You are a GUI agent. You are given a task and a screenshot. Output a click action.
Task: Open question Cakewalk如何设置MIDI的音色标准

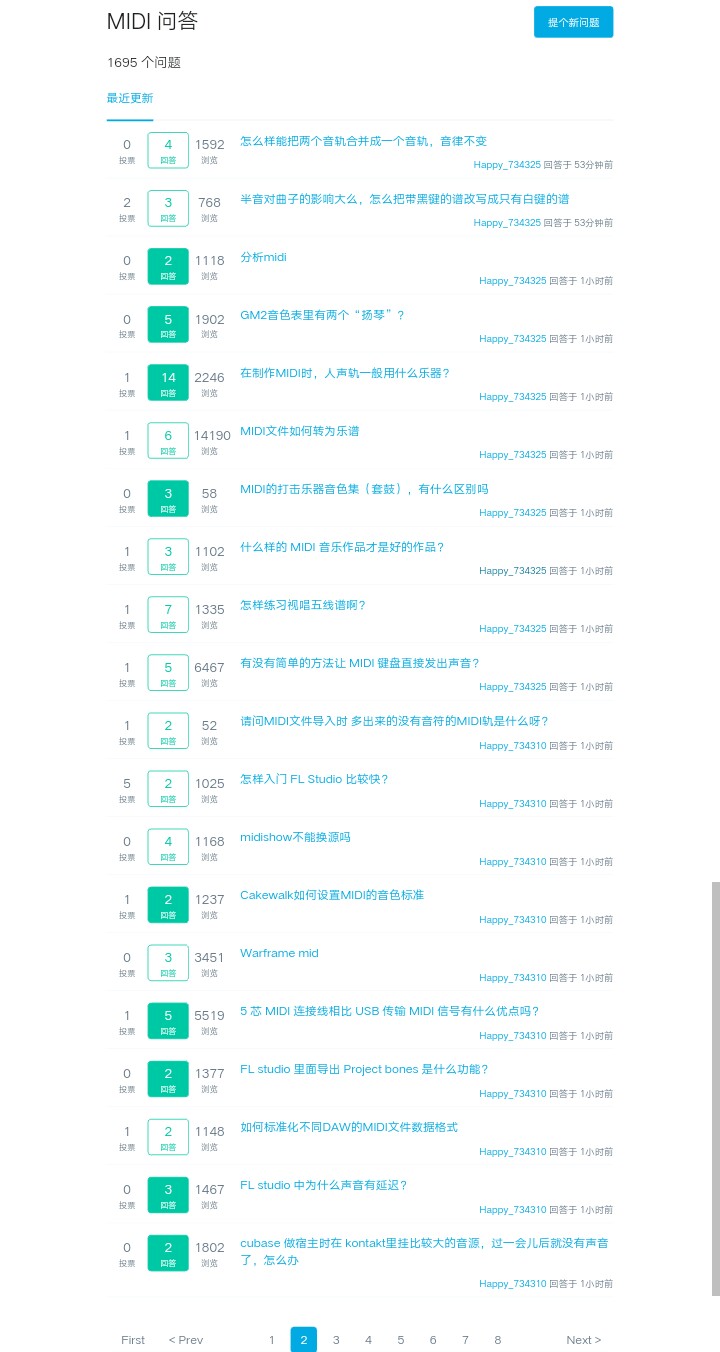tap(332, 895)
